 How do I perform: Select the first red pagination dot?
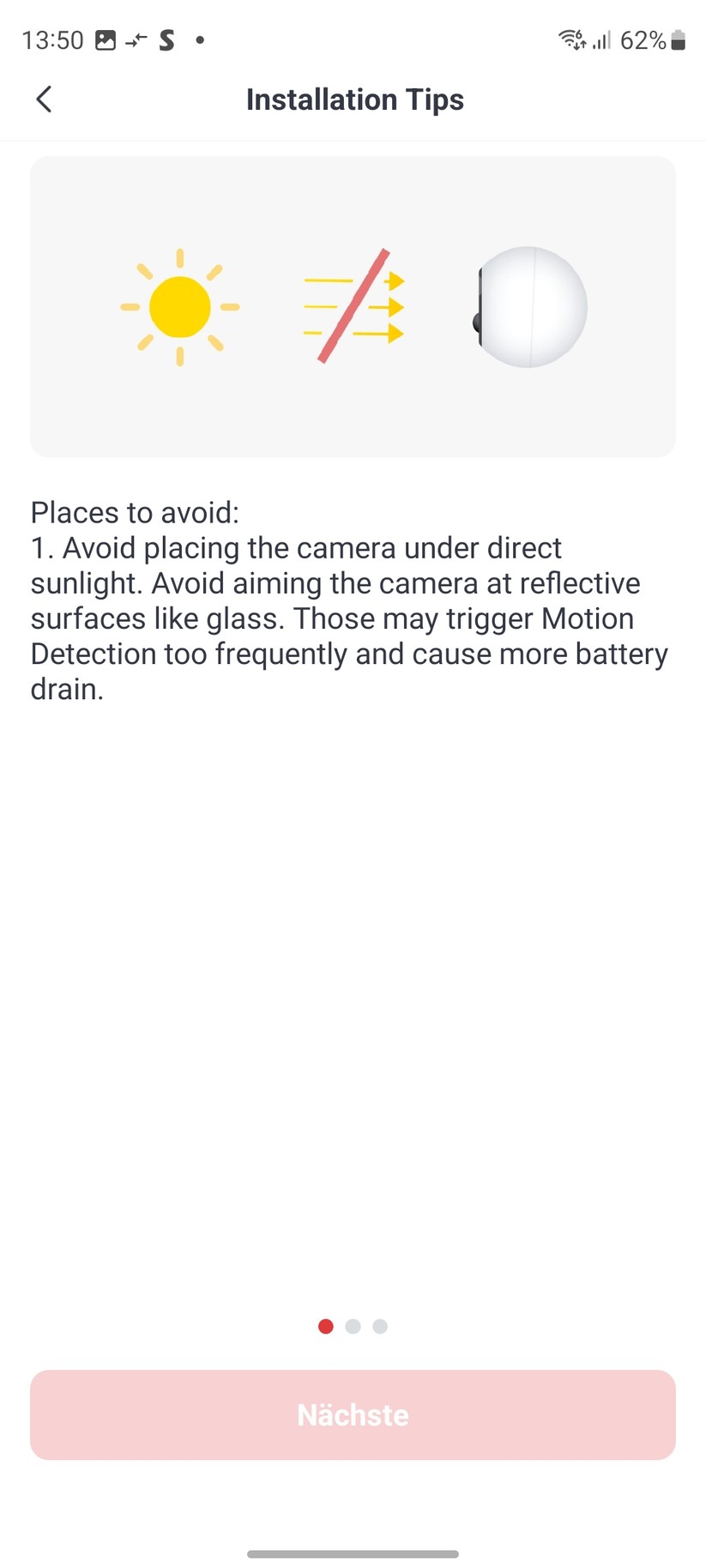(x=326, y=1326)
